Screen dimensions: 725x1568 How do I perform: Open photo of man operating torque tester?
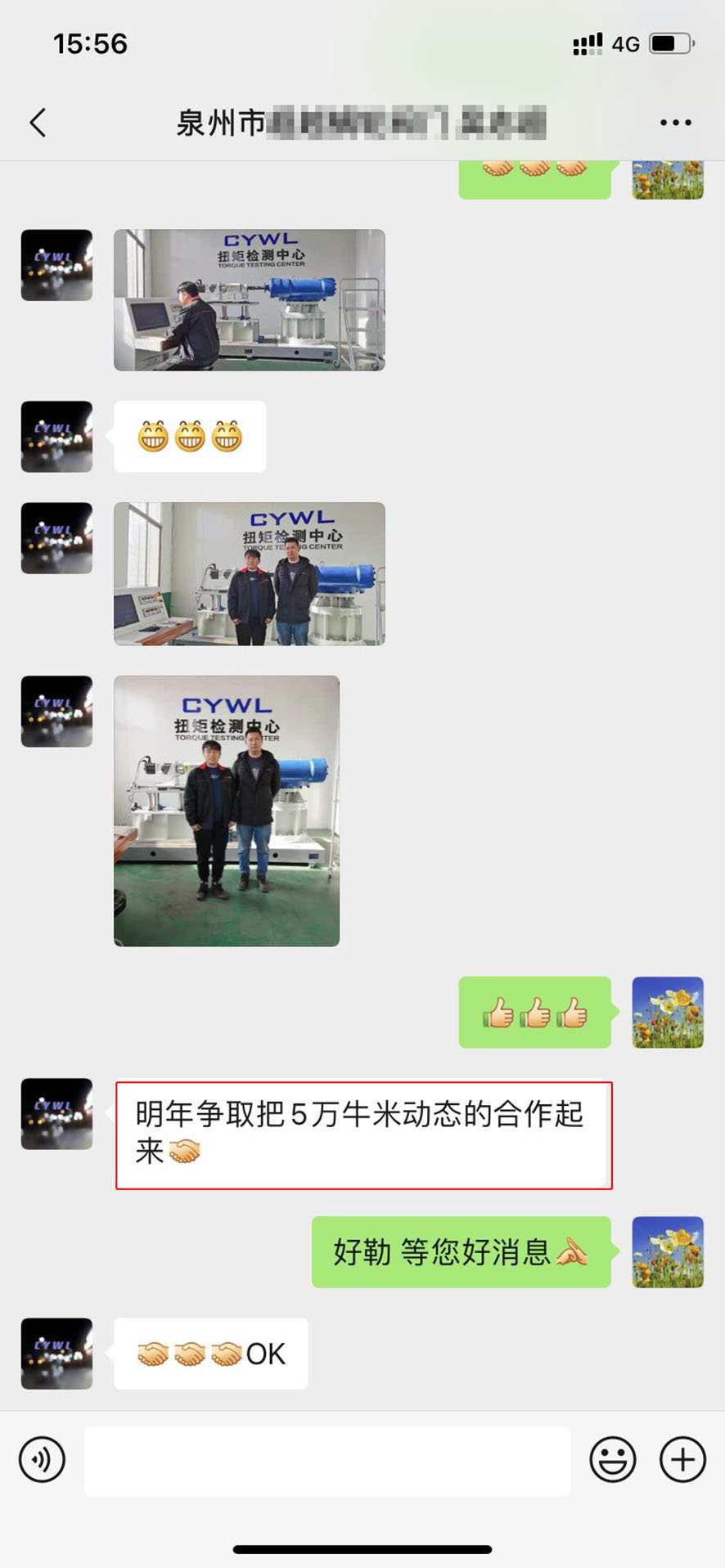pyautogui.click(x=249, y=300)
